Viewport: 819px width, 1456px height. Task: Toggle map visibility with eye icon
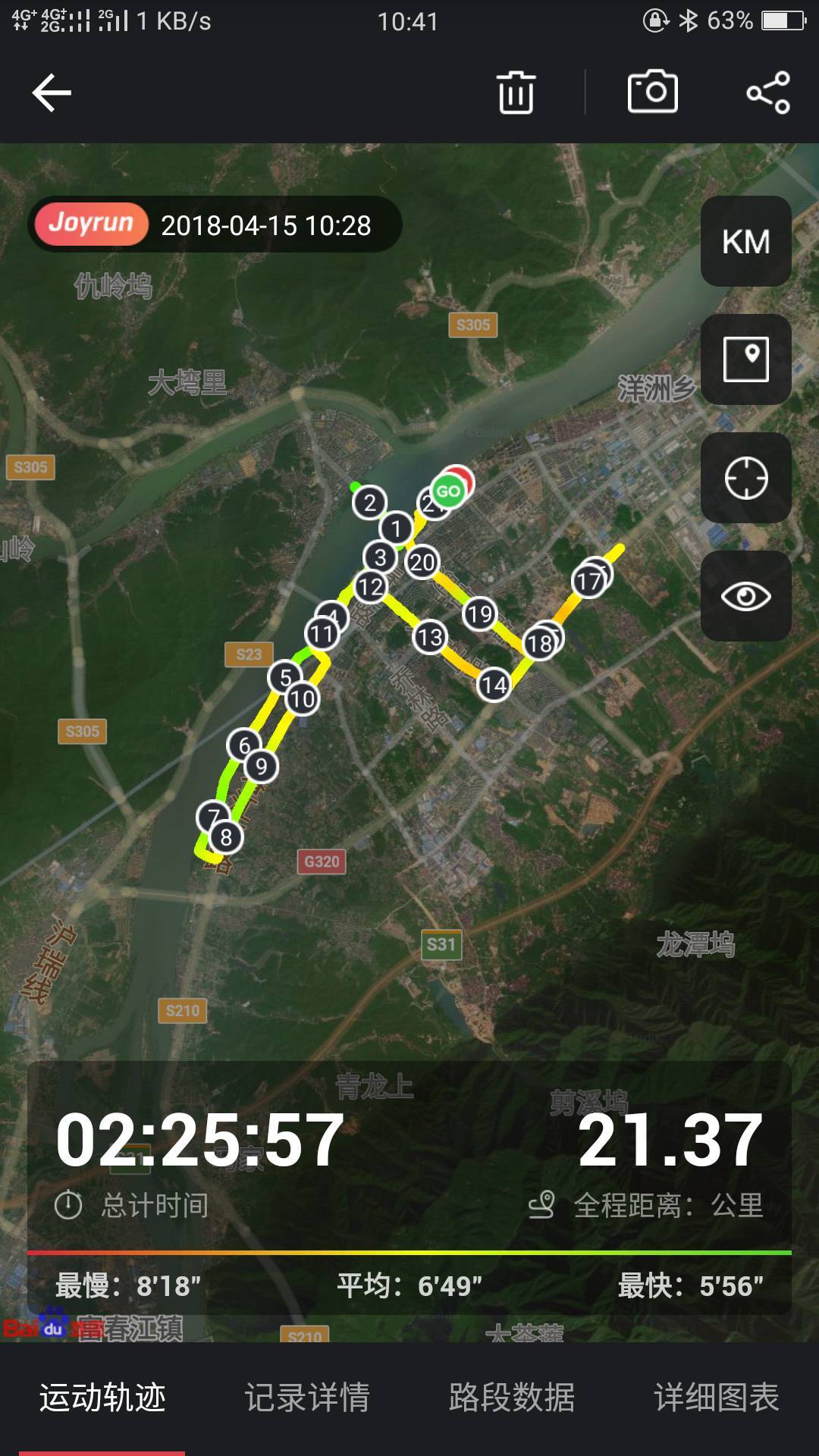[x=746, y=596]
